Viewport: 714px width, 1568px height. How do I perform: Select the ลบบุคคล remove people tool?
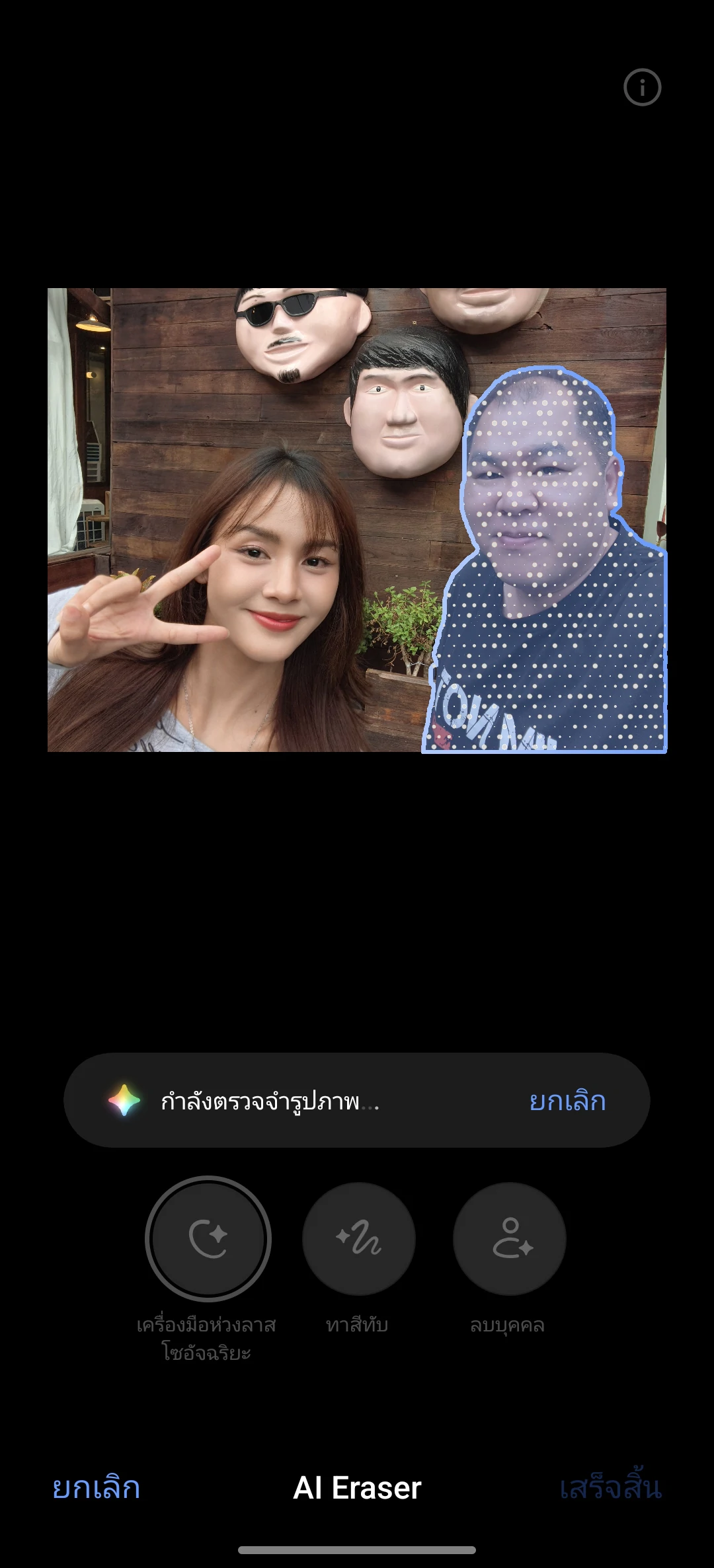[x=509, y=1238]
